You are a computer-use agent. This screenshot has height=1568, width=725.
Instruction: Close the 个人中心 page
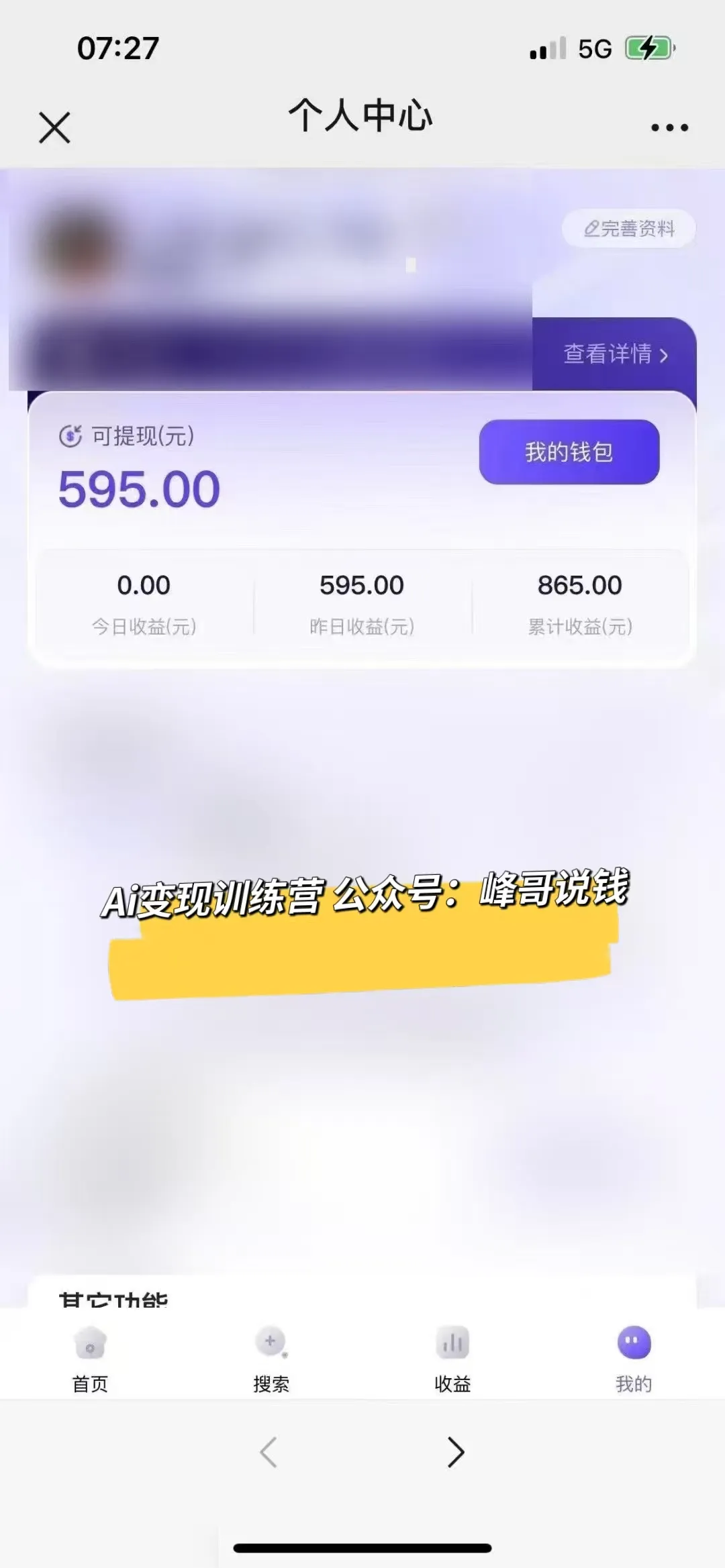pyautogui.click(x=54, y=127)
